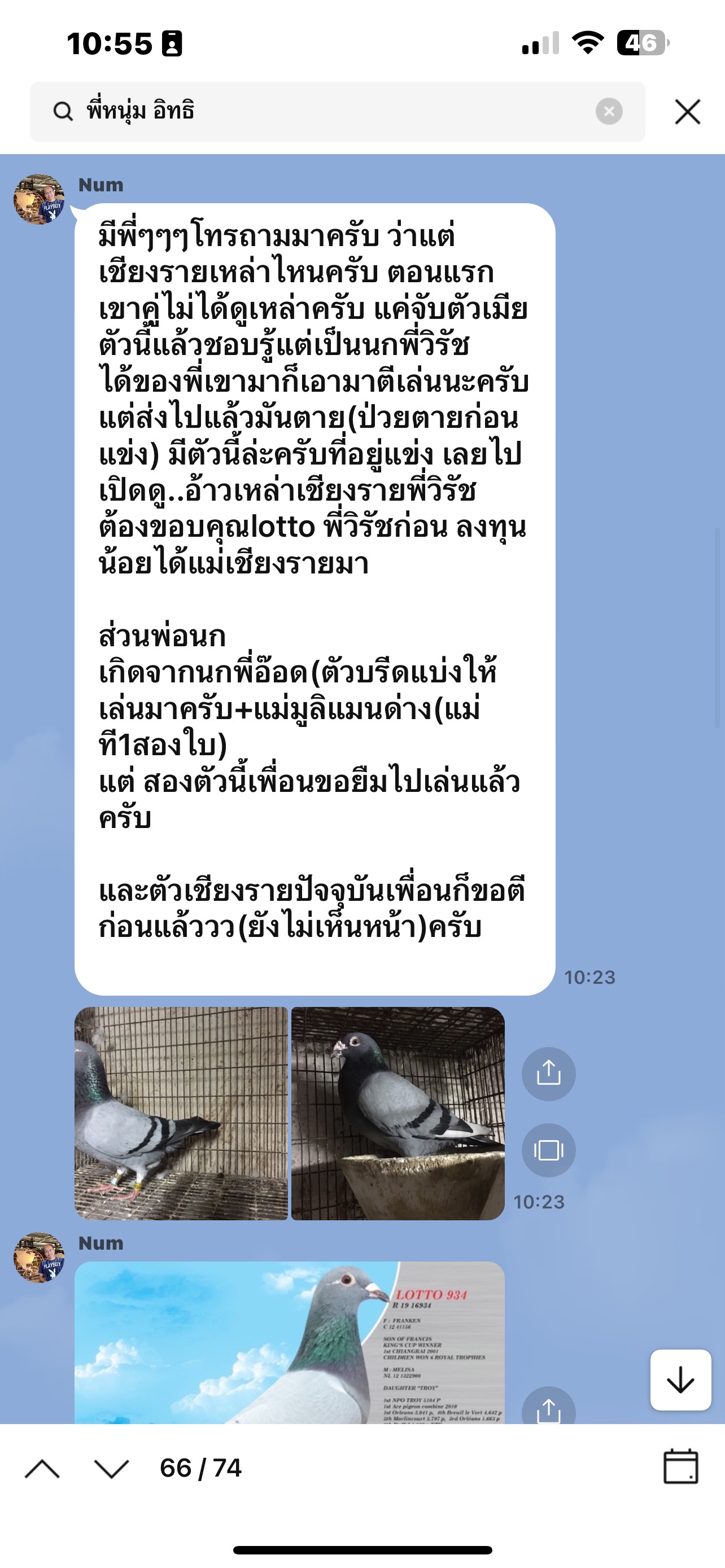Jump to the latest message

pos(680,1380)
